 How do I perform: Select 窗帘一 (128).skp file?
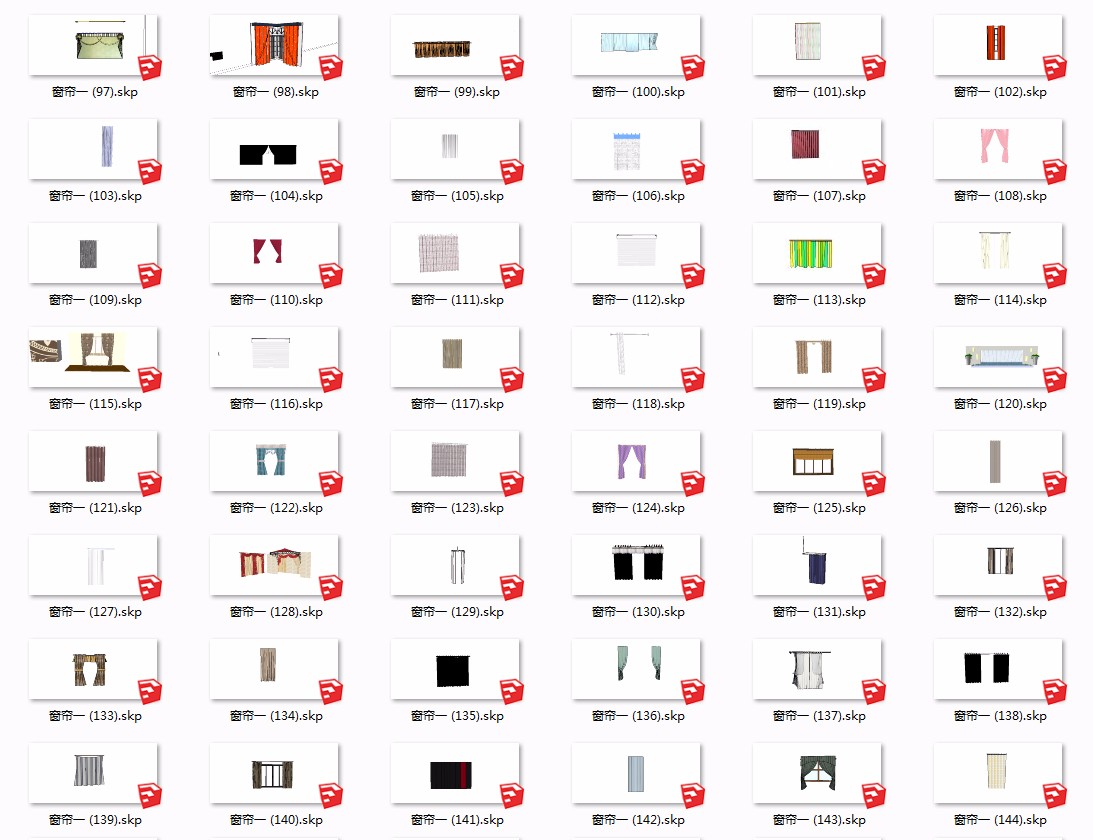(x=274, y=564)
